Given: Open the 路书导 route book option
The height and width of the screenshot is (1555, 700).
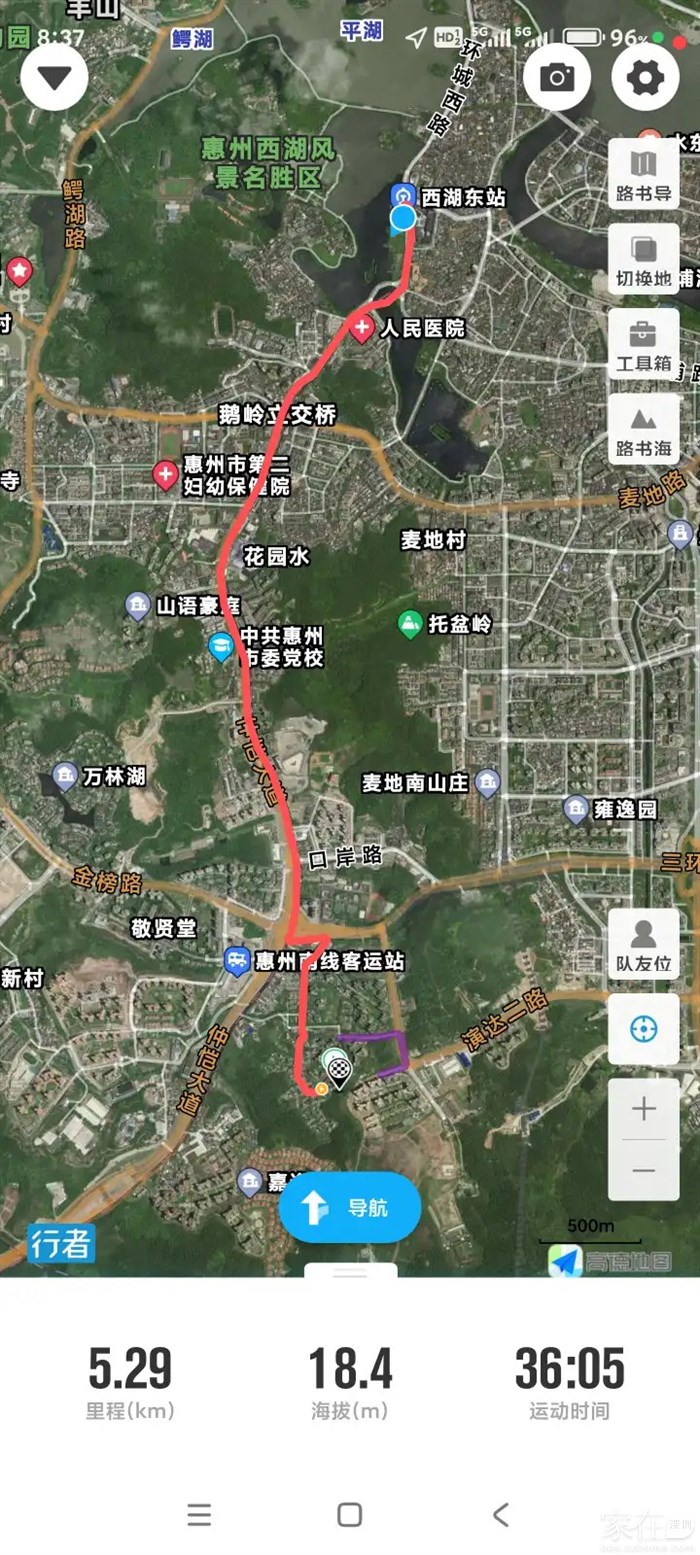Looking at the screenshot, I should pos(643,174).
